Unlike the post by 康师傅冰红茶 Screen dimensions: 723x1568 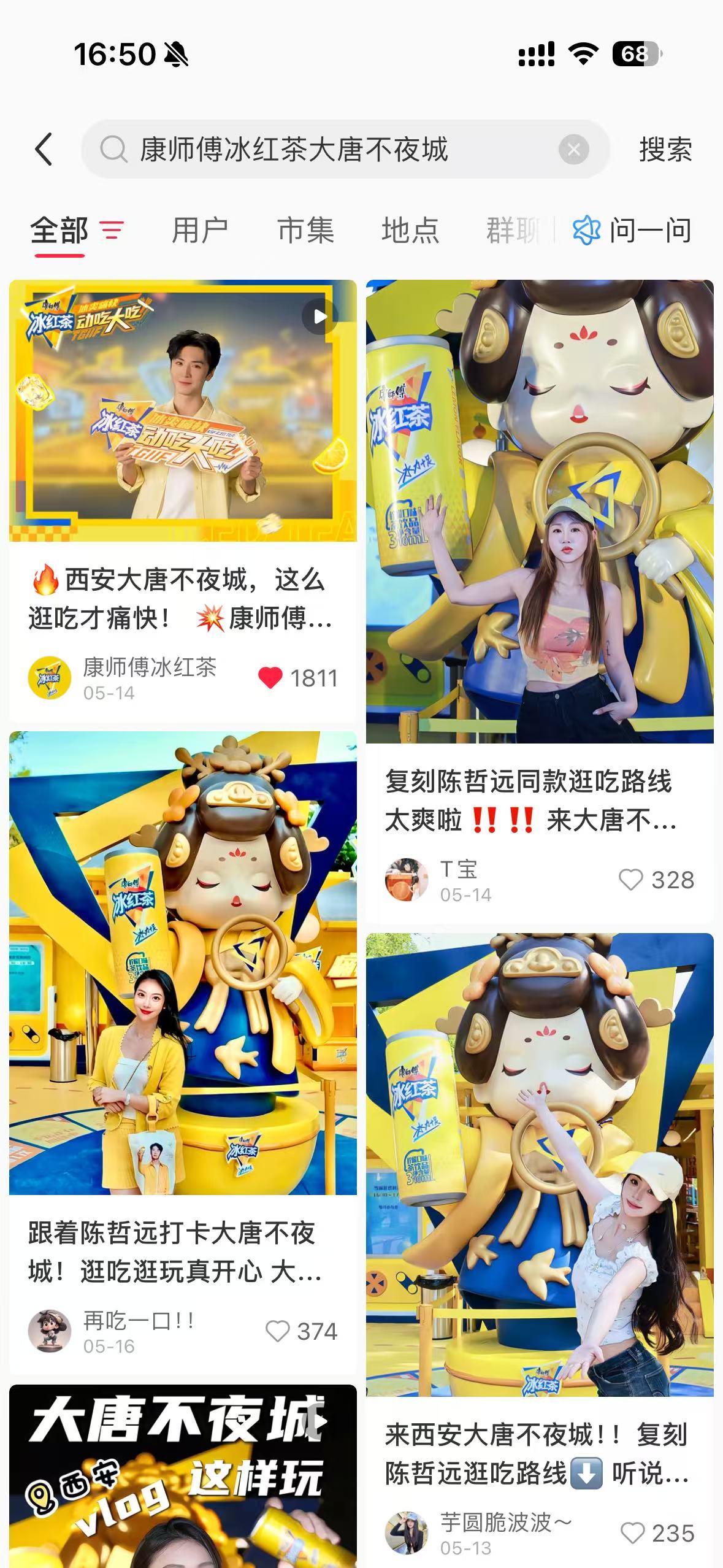coord(270,678)
